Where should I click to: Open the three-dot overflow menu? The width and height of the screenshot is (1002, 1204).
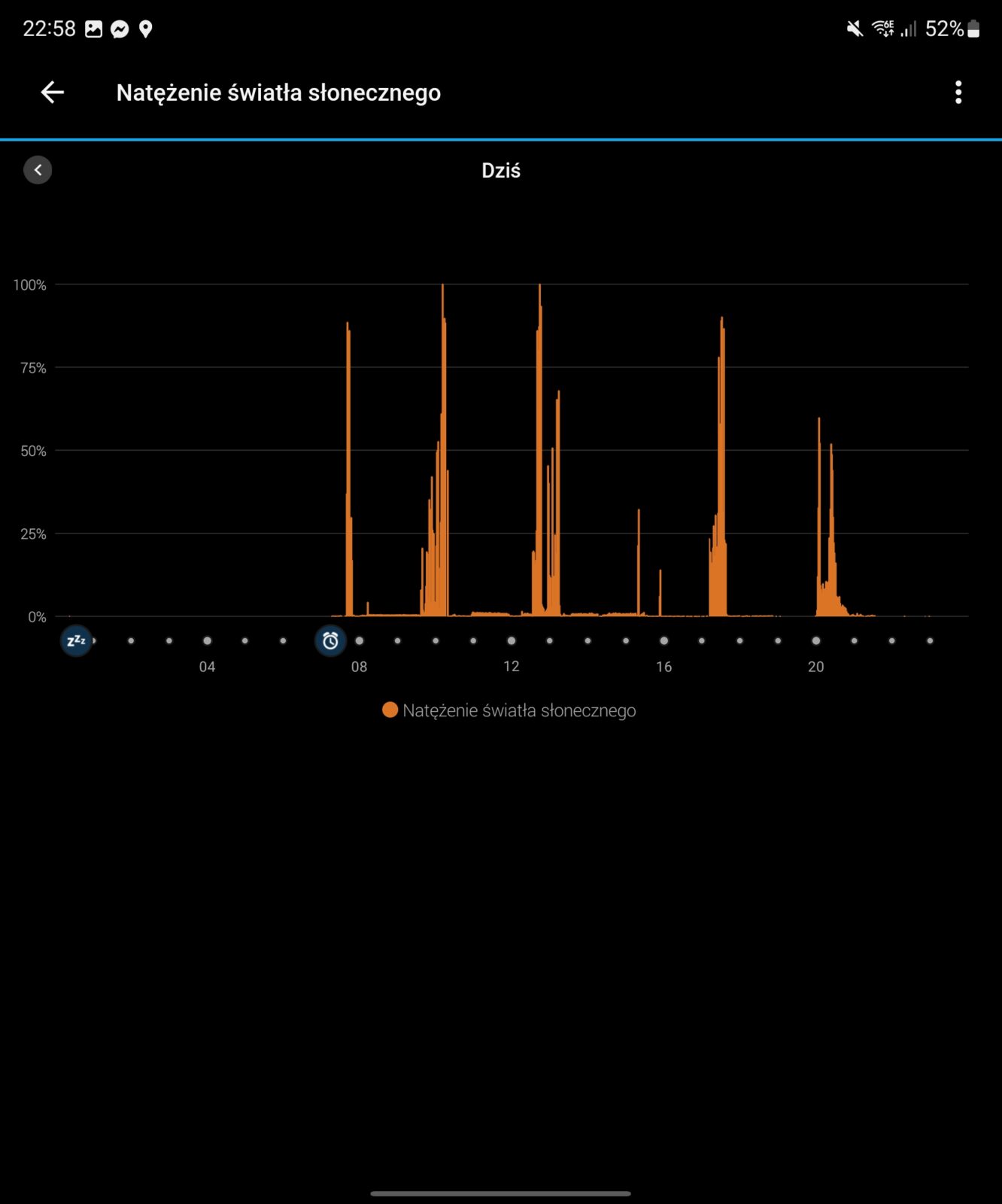point(958,93)
